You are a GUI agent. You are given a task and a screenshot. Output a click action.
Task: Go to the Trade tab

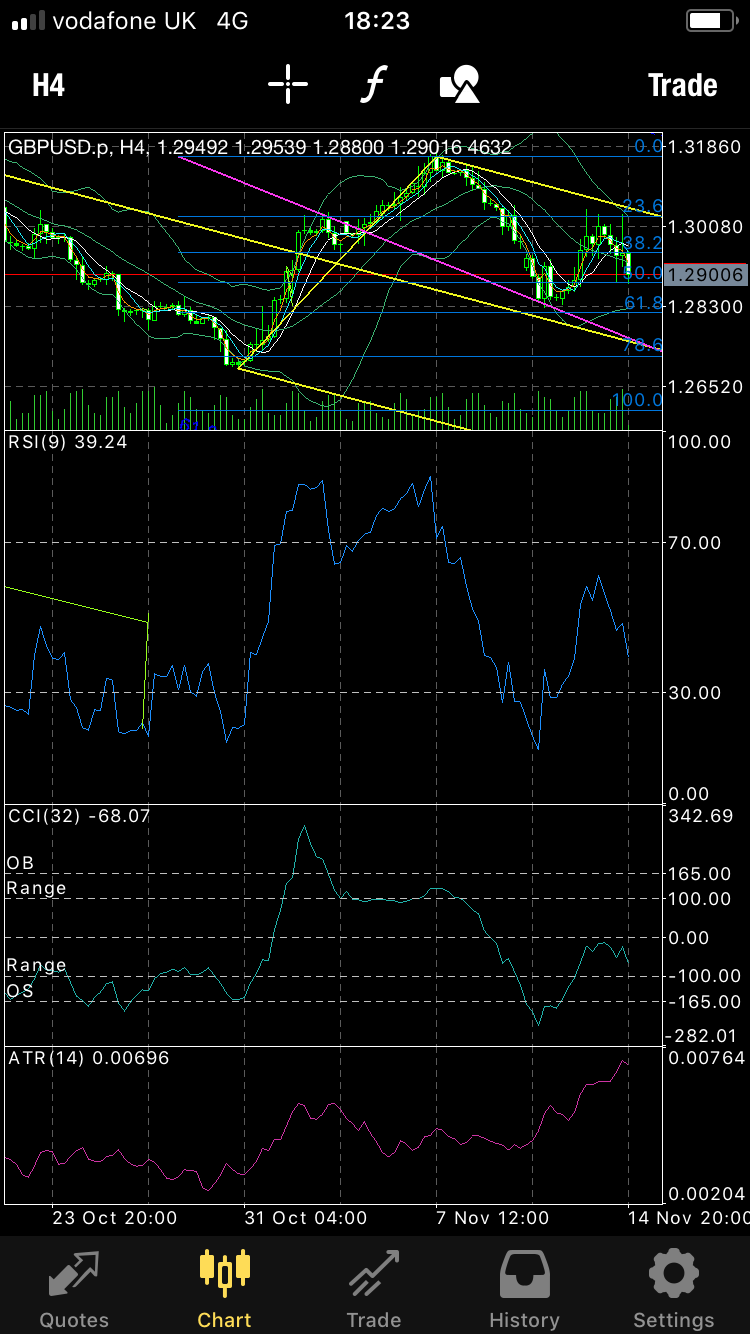pos(374,1288)
